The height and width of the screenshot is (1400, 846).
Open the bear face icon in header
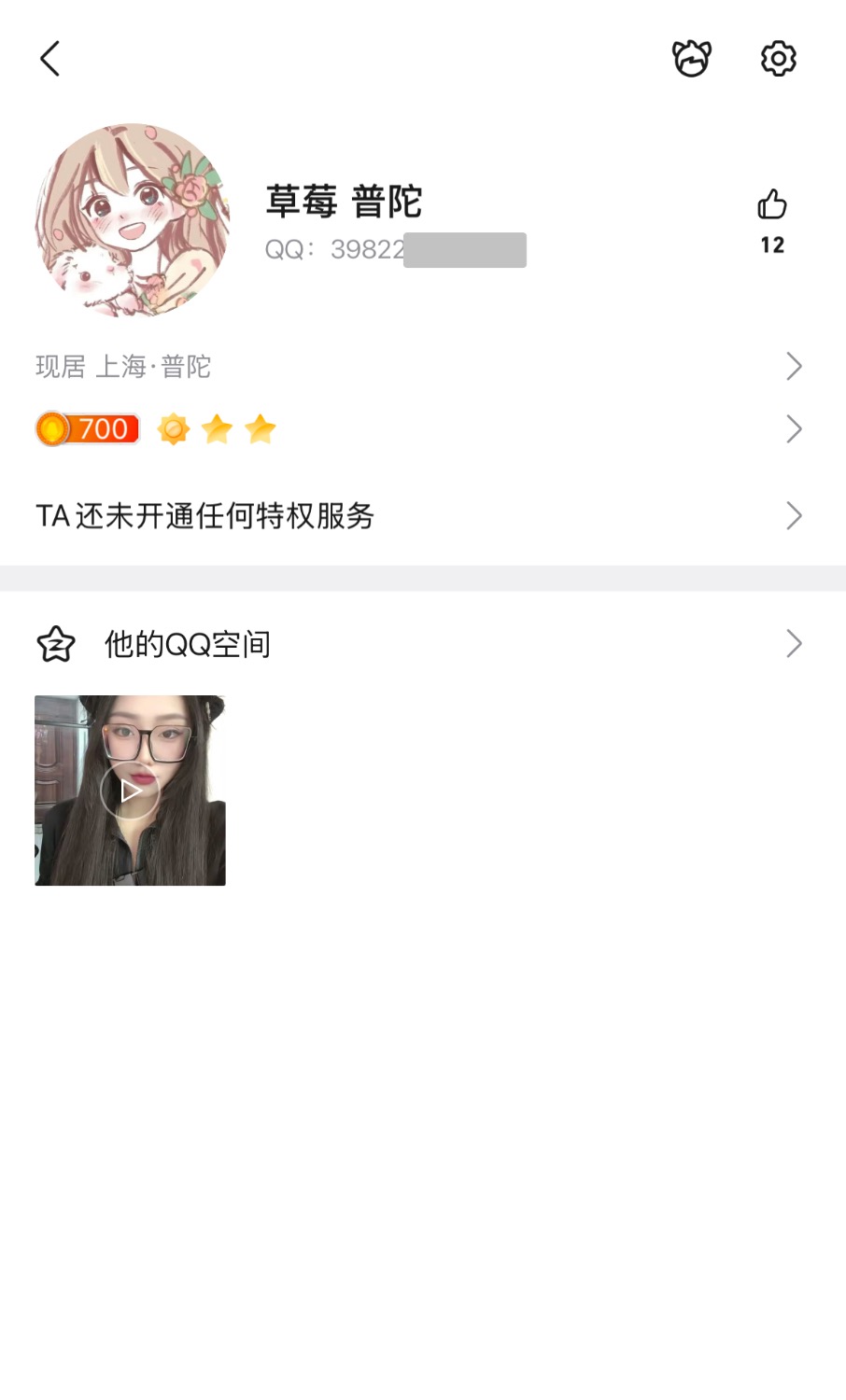point(692,59)
